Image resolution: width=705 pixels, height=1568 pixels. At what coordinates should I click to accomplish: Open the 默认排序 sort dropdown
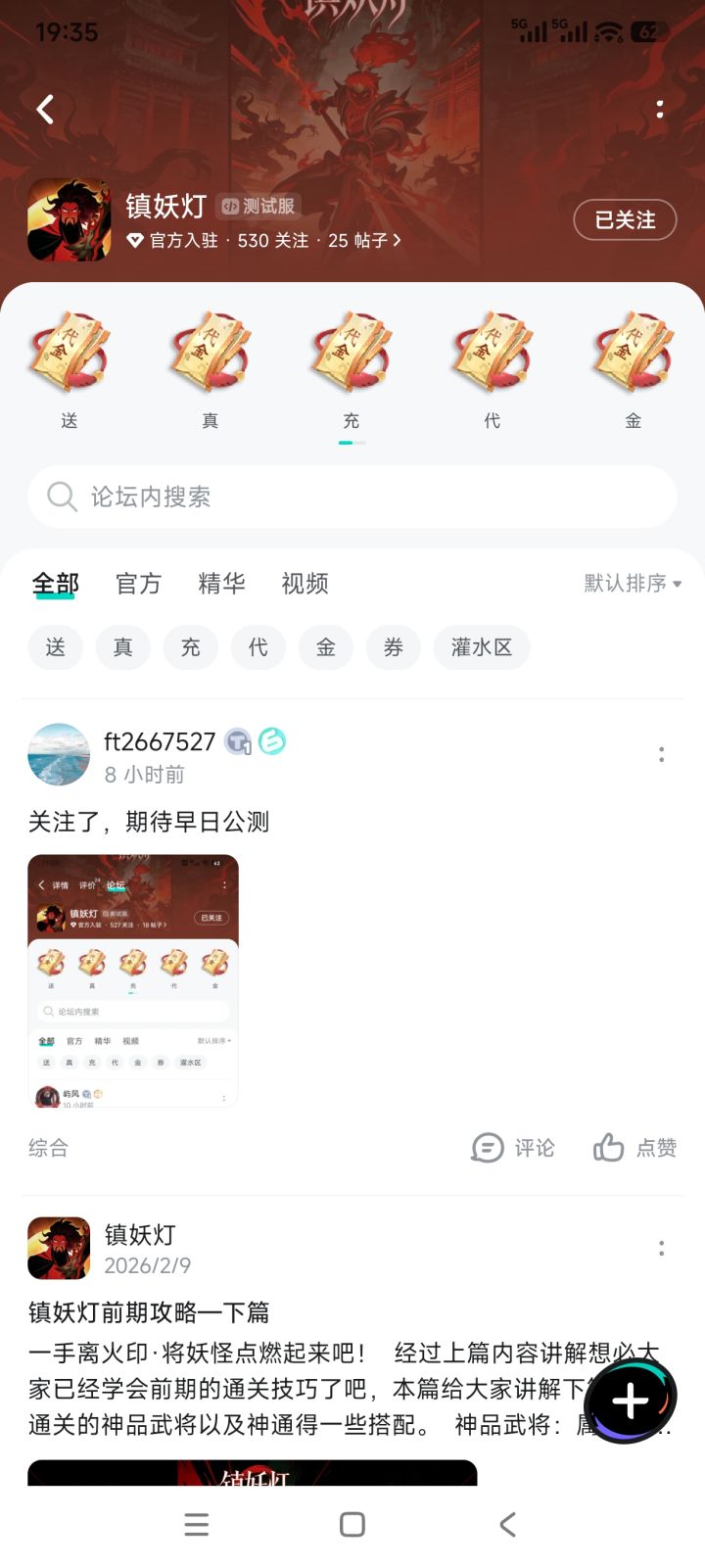click(632, 584)
